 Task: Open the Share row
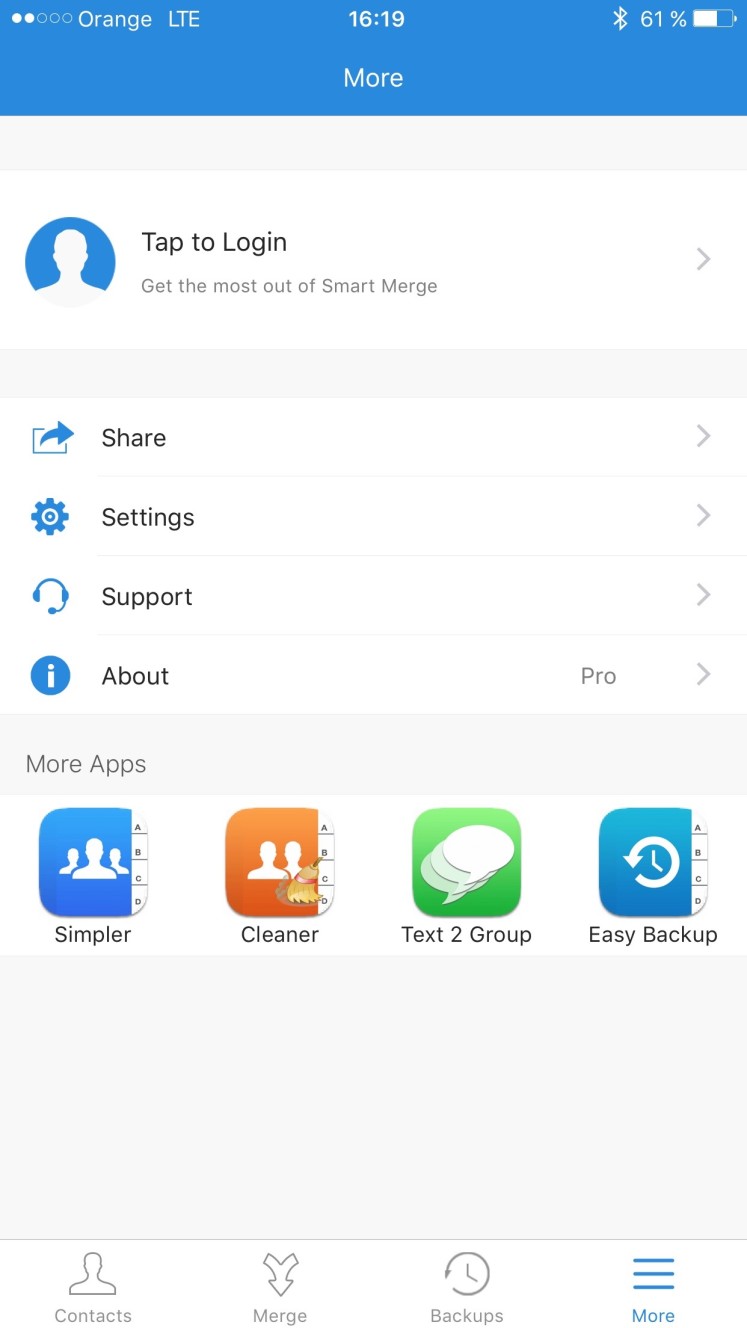(x=373, y=437)
